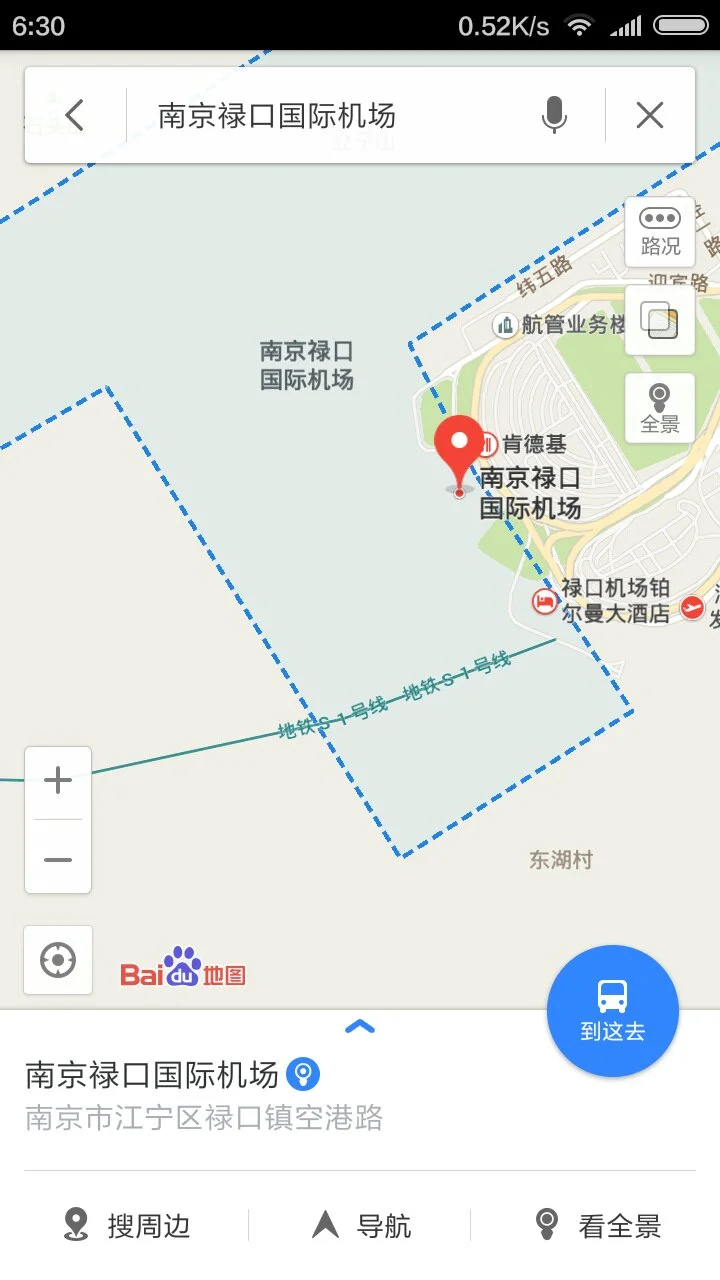Tap the red pin marking 南京禄口国际机场
This screenshot has height=1280, width=720.
click(459, 445)
